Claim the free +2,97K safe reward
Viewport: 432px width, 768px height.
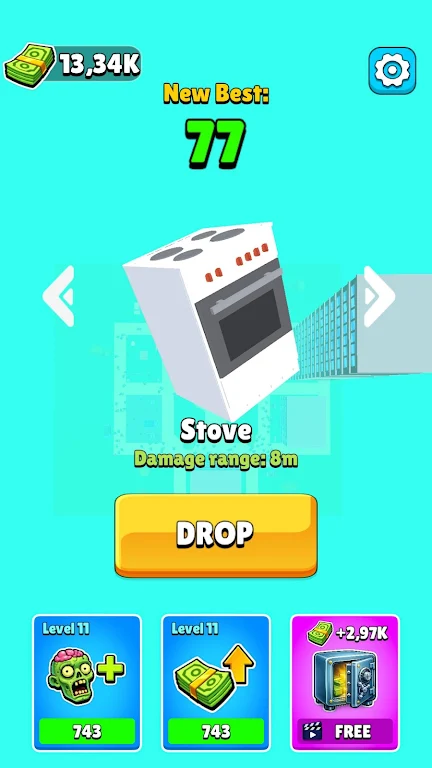(345, 683)
